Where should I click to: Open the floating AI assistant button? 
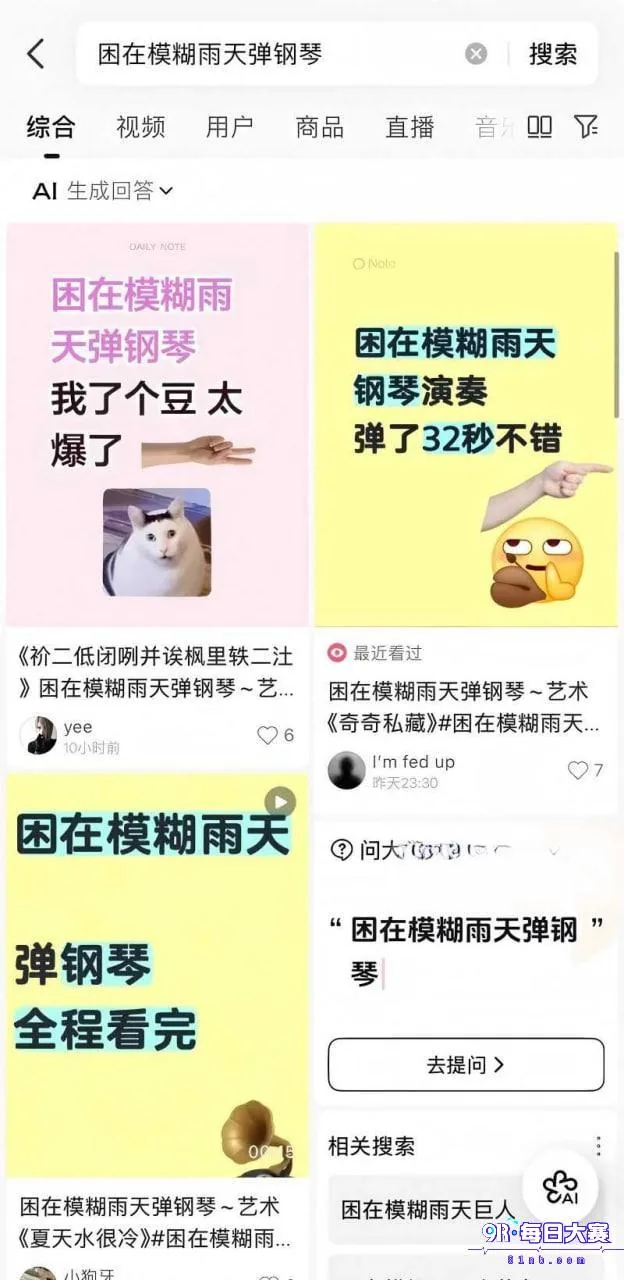point(560,1187)
